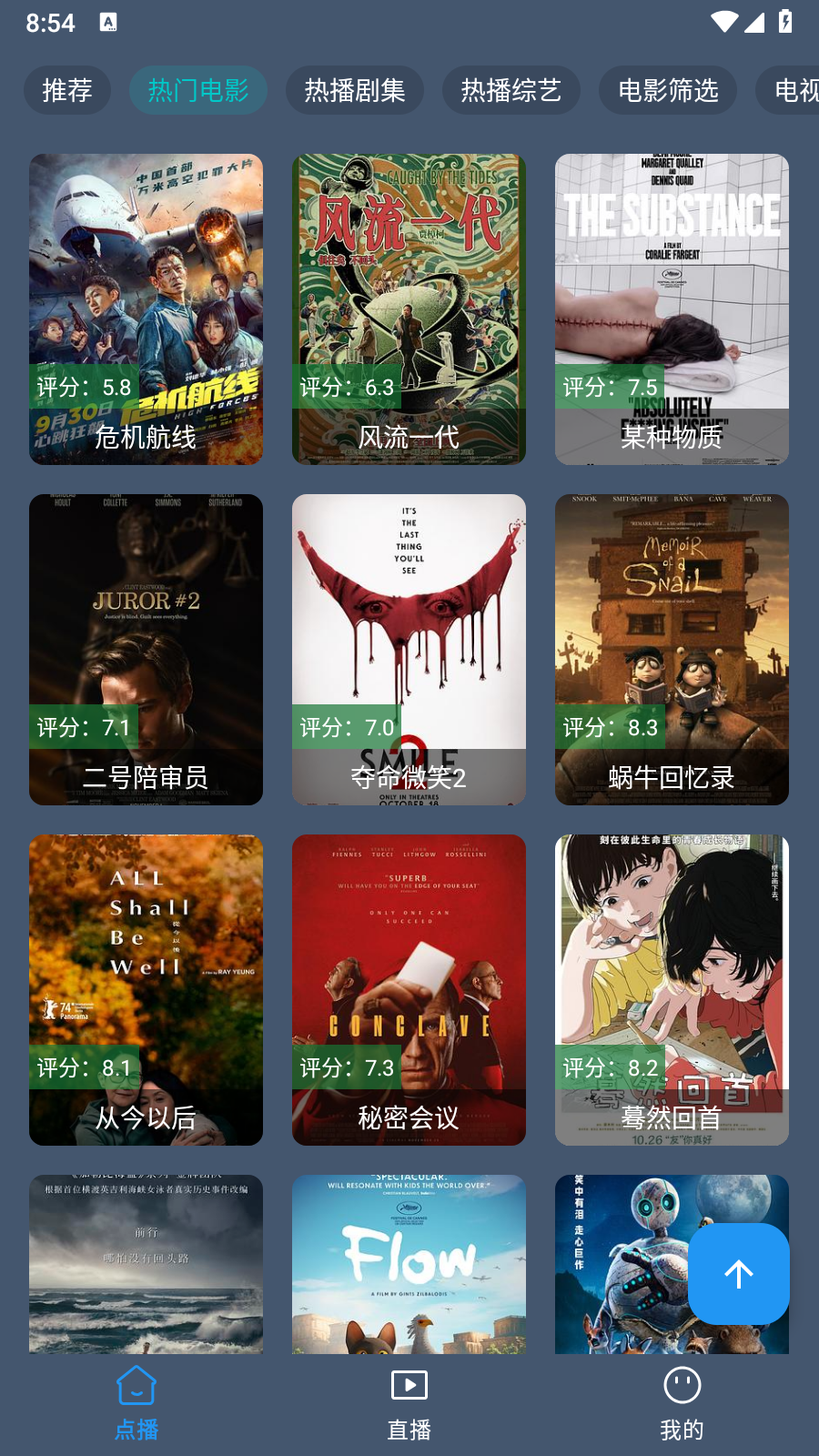The height and width of the screenshot is (1456, 819).
Task: View the 蓦然回首 movie
Action: pos(672,990)
